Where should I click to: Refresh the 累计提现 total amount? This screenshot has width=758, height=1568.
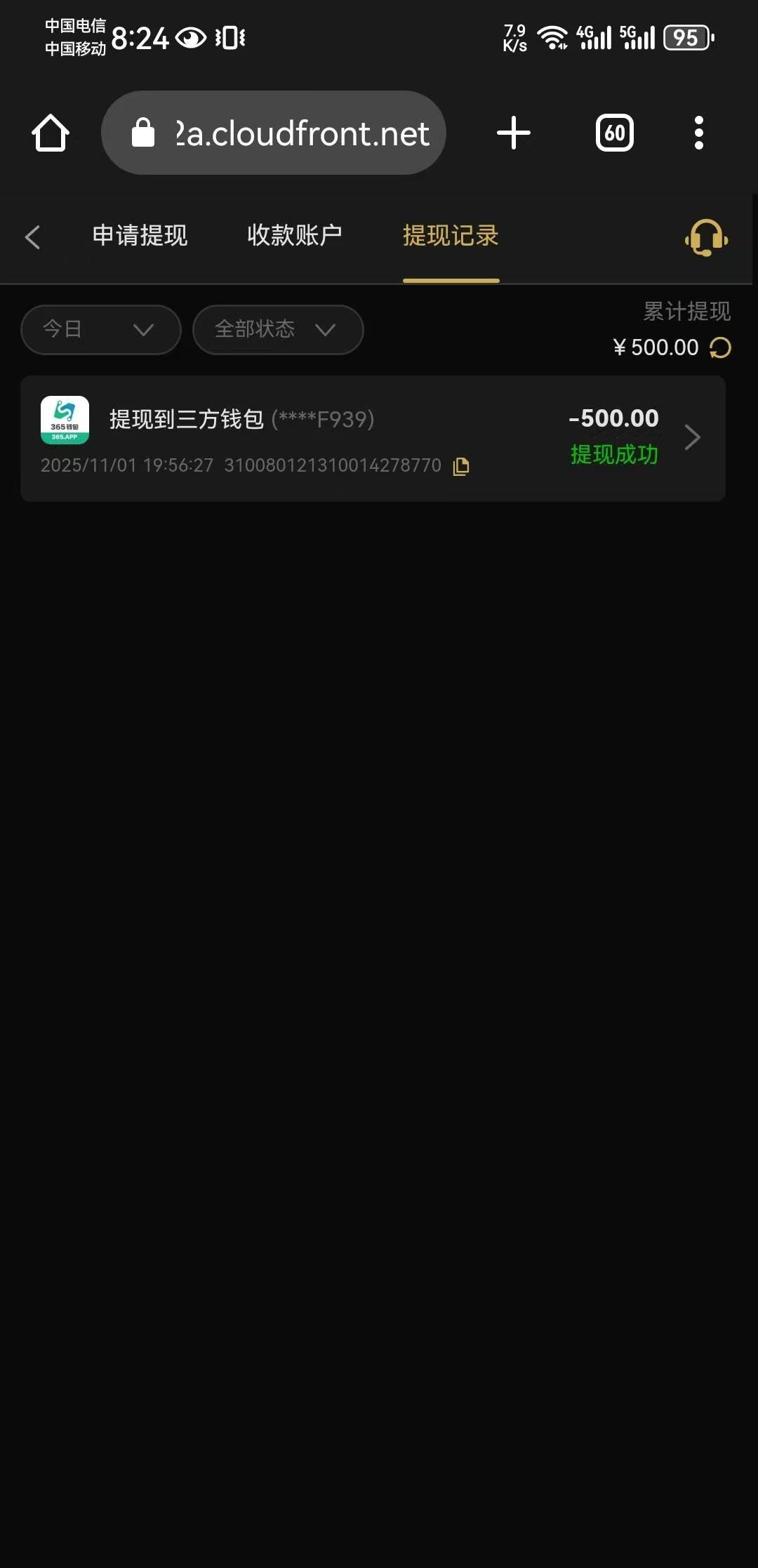tap(720, 347)
